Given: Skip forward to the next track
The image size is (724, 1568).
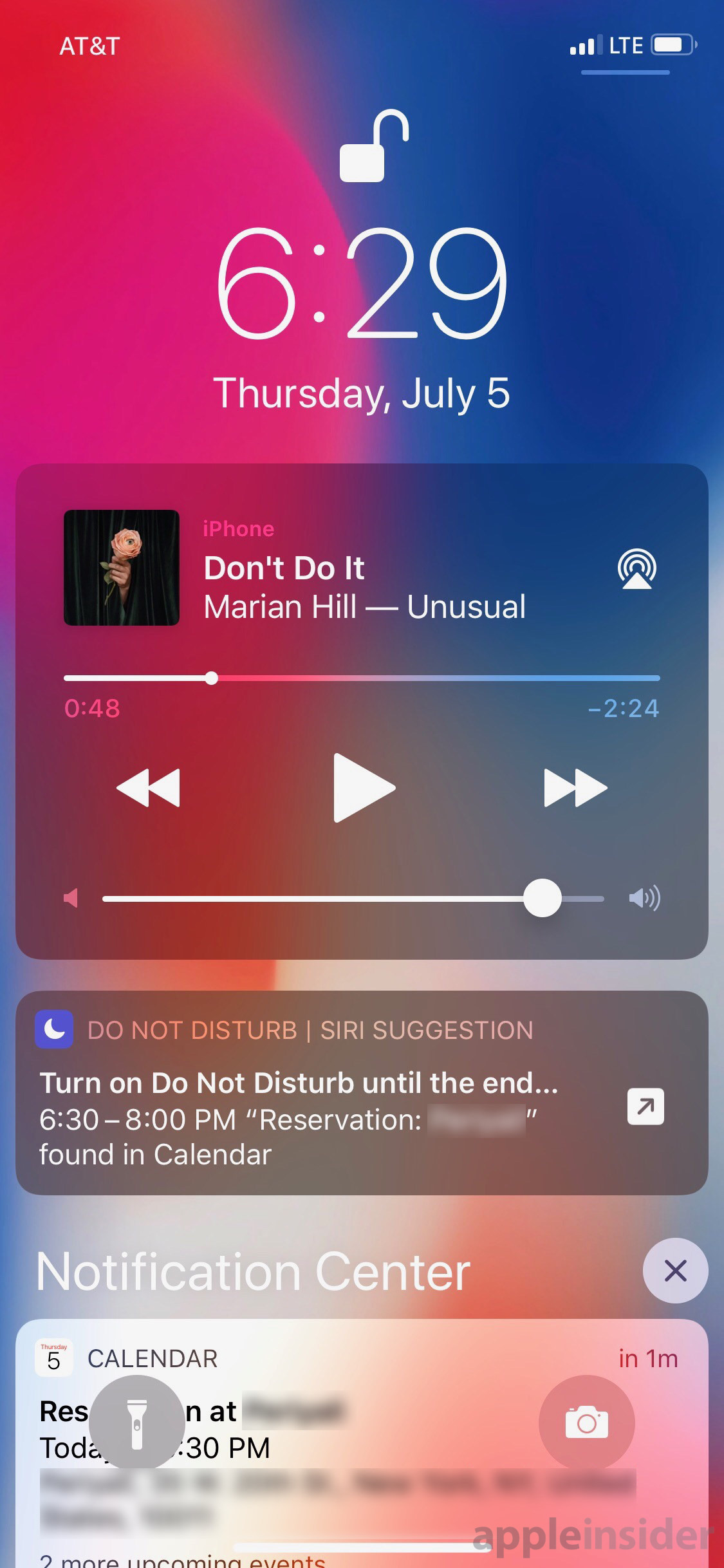Looking at the screenshot, I should pos(575,788).
